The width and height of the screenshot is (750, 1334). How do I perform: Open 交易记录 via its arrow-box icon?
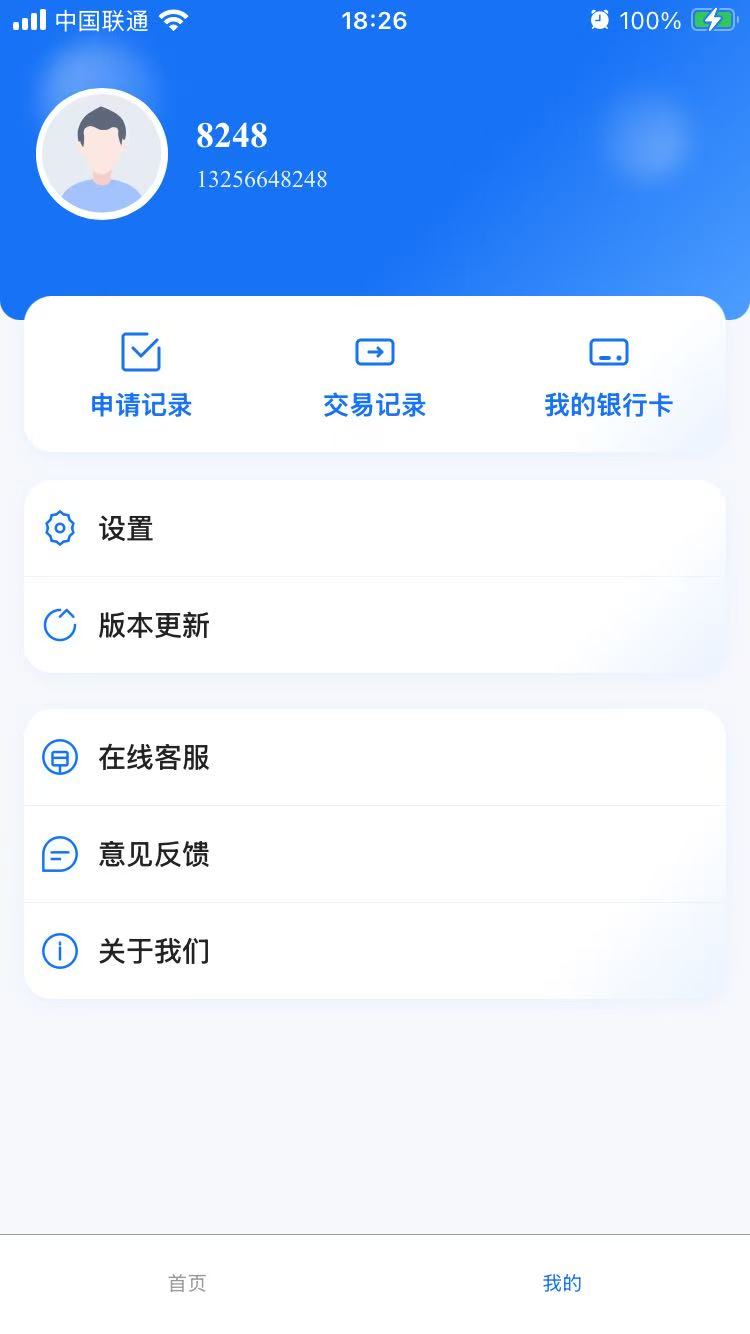[374, 352]
